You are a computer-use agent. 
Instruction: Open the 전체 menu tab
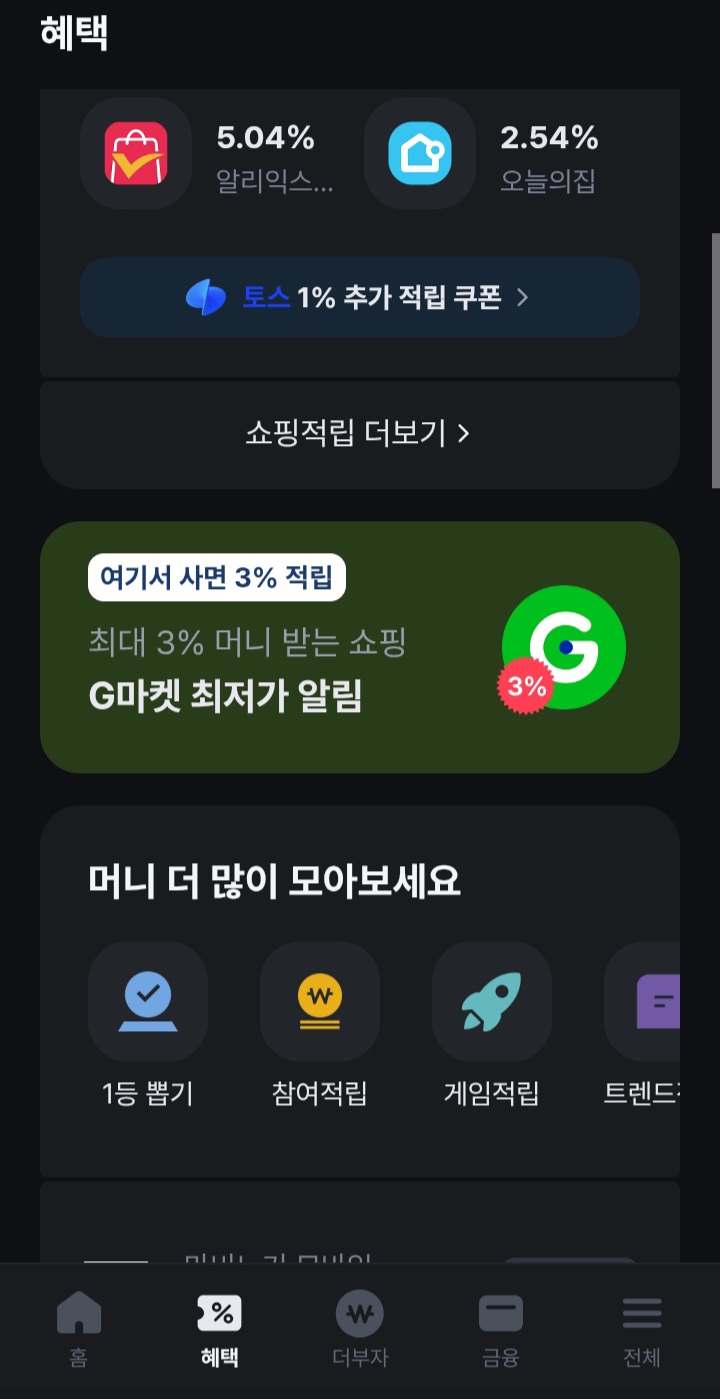tap(641, 1329)
